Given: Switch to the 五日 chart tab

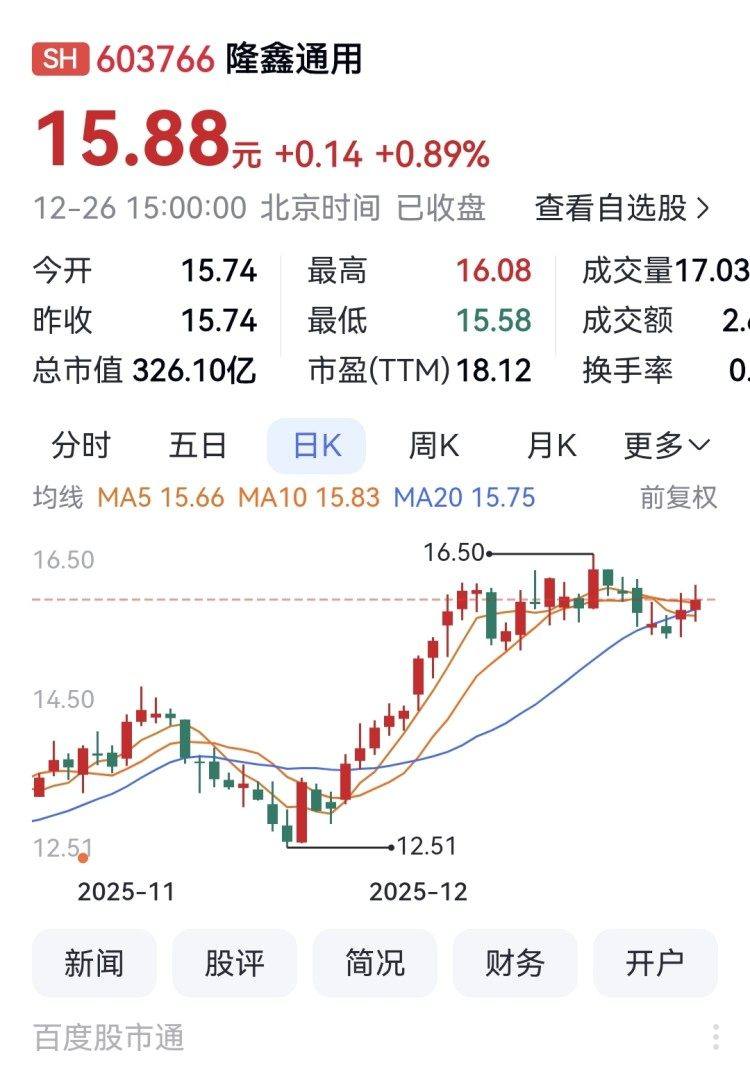Looking at the screenshot, I should pyautogui.click(x=198, y=445).
